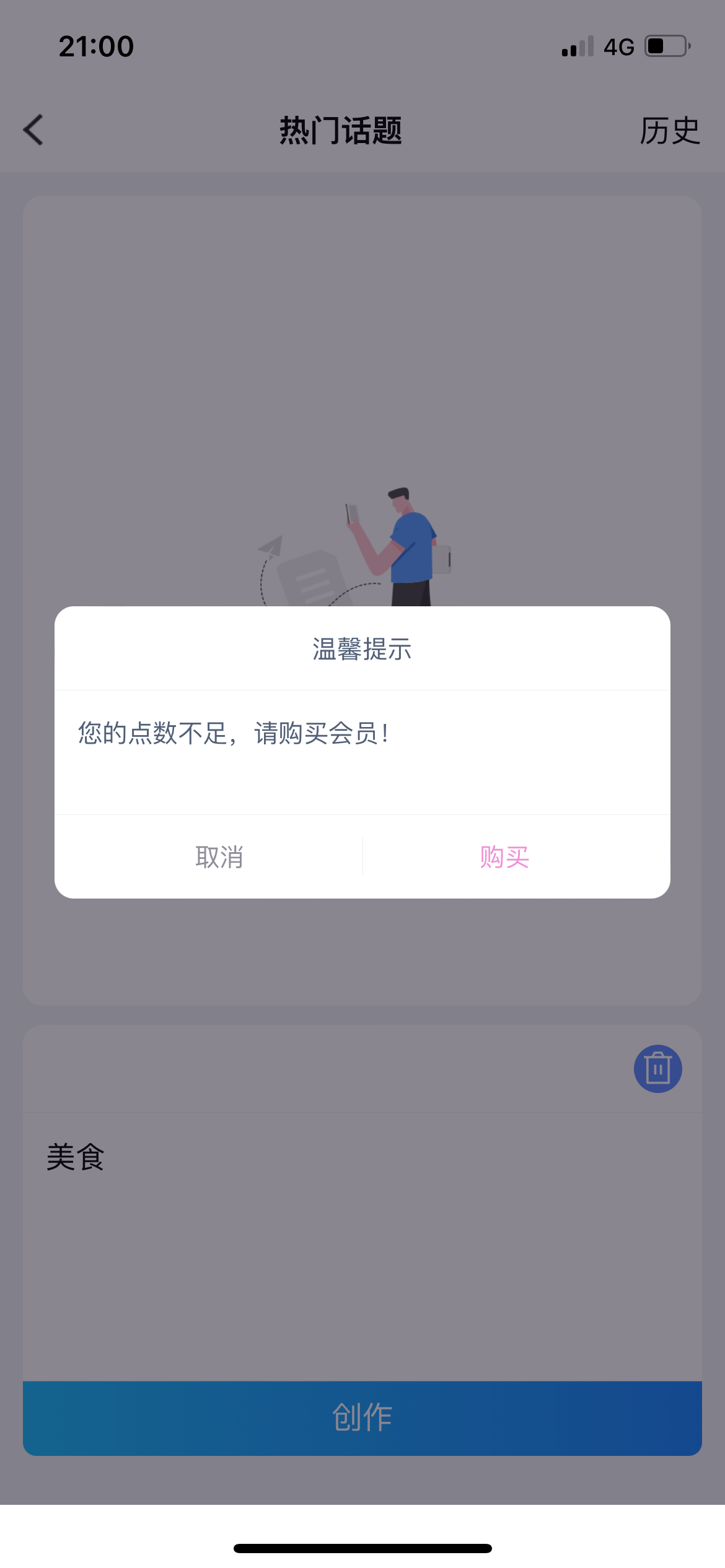Tap 购买 to buy membership

click(x=504, y=856)
